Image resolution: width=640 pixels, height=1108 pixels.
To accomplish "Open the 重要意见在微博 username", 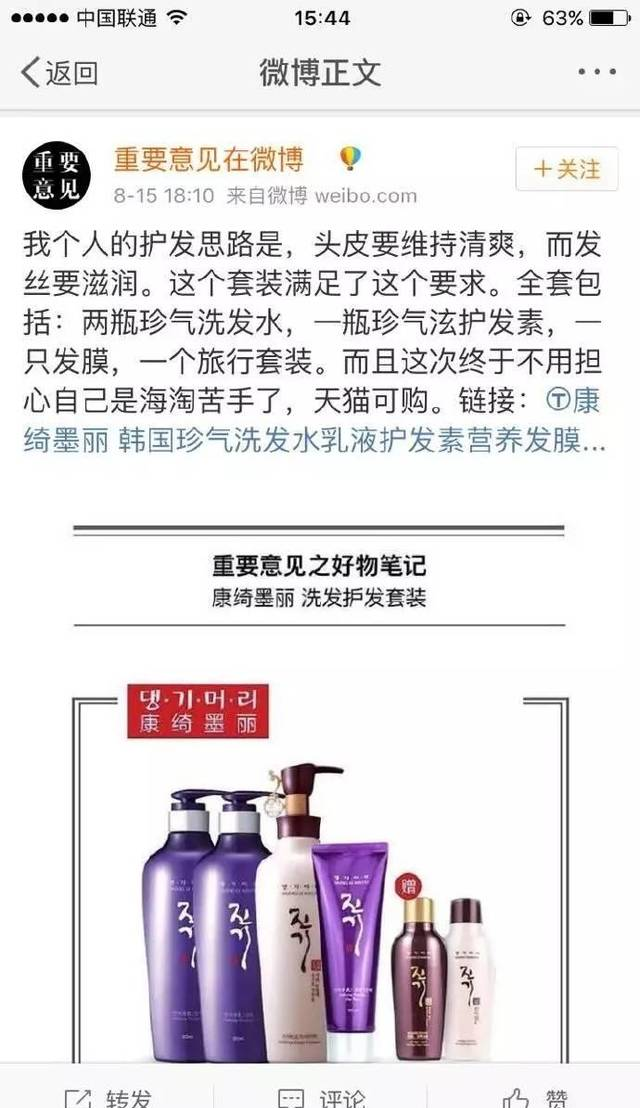I will (209, 158).
